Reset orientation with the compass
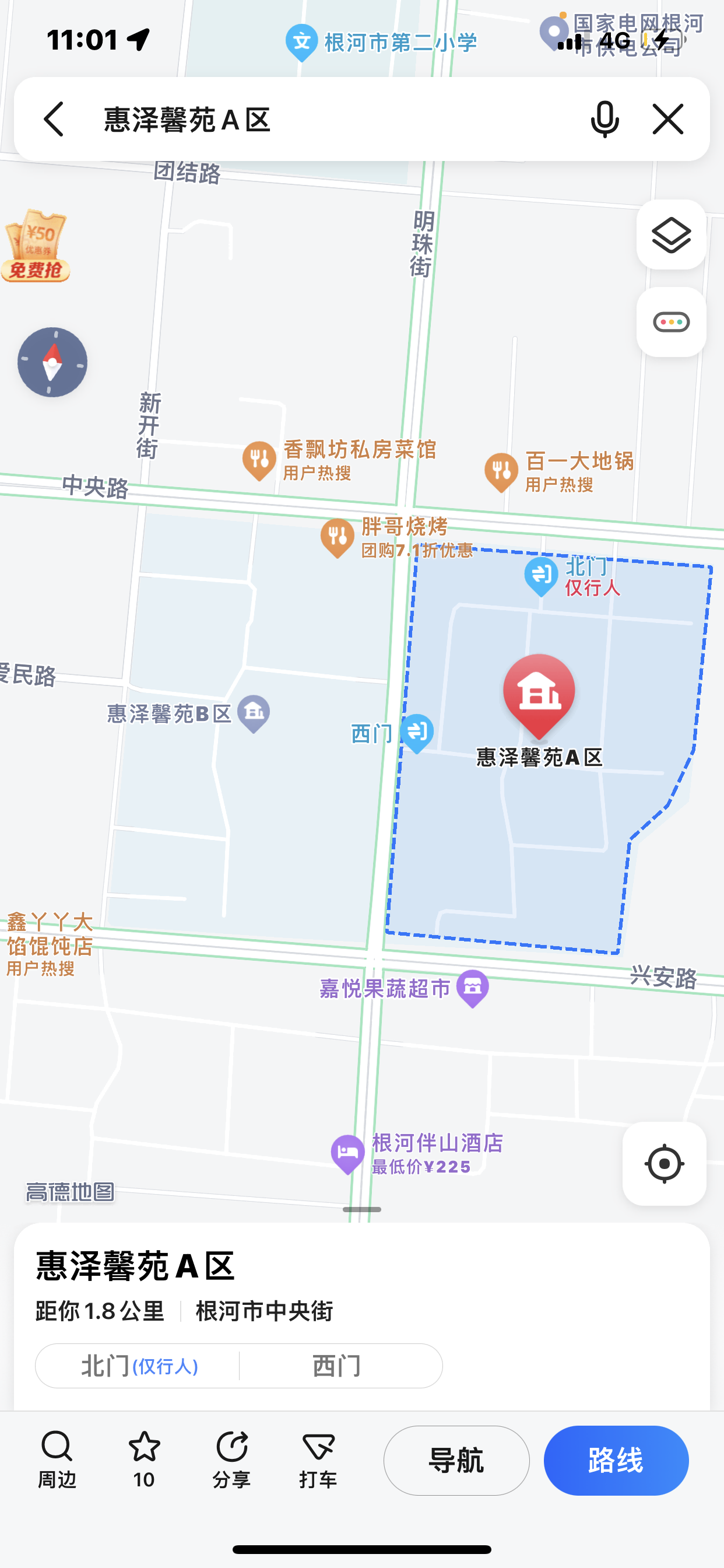This screenshot has width=724, height=1568. pos(52,362)
